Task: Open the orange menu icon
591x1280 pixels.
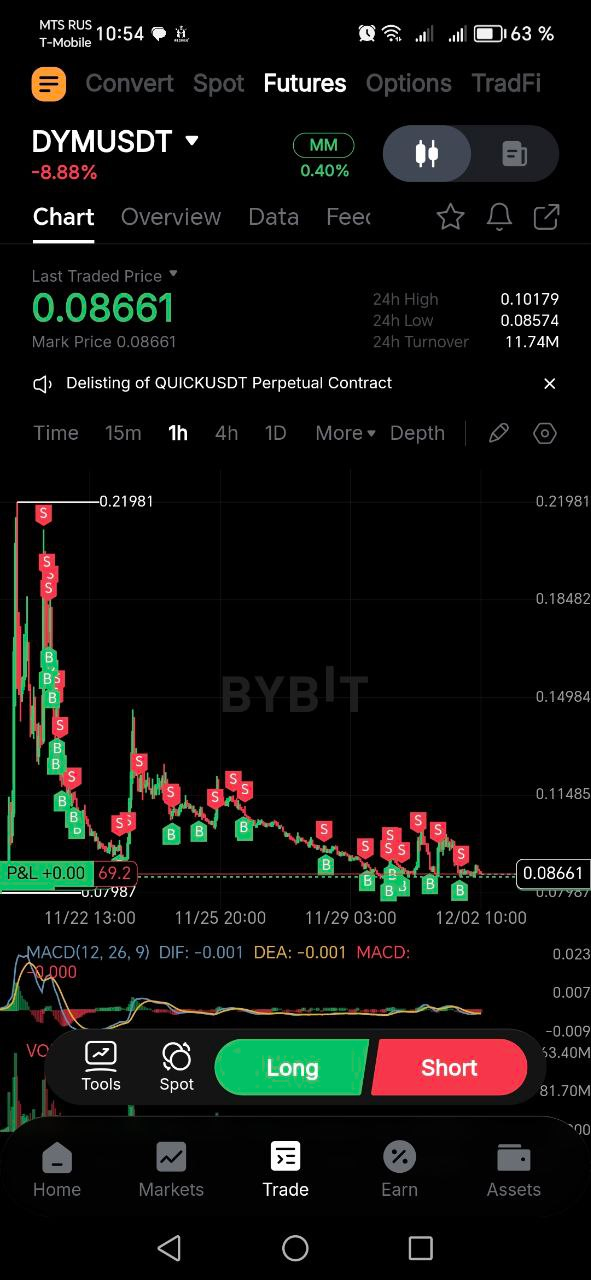Action: coord(48,83)
